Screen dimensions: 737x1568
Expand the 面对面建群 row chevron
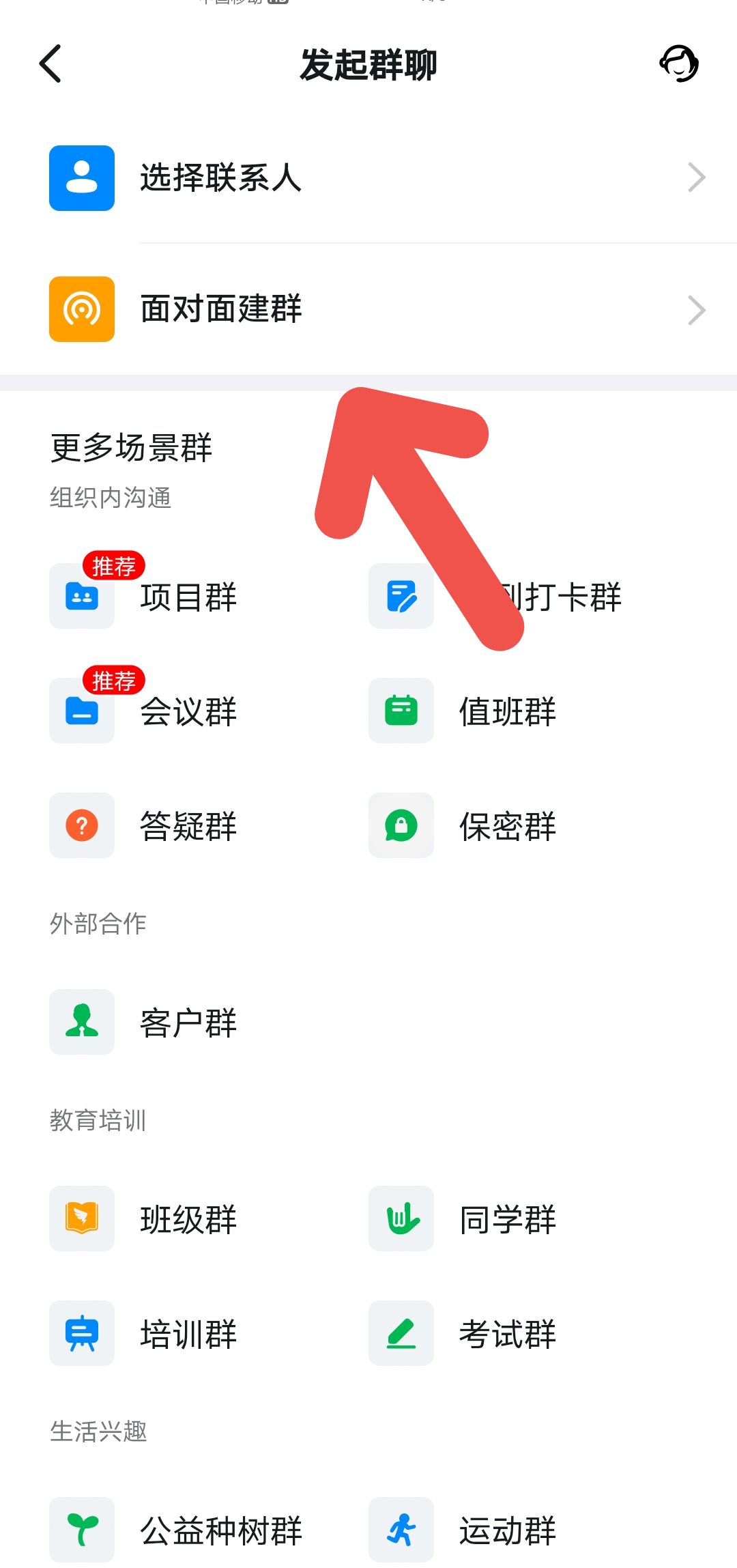pos(697,310)
